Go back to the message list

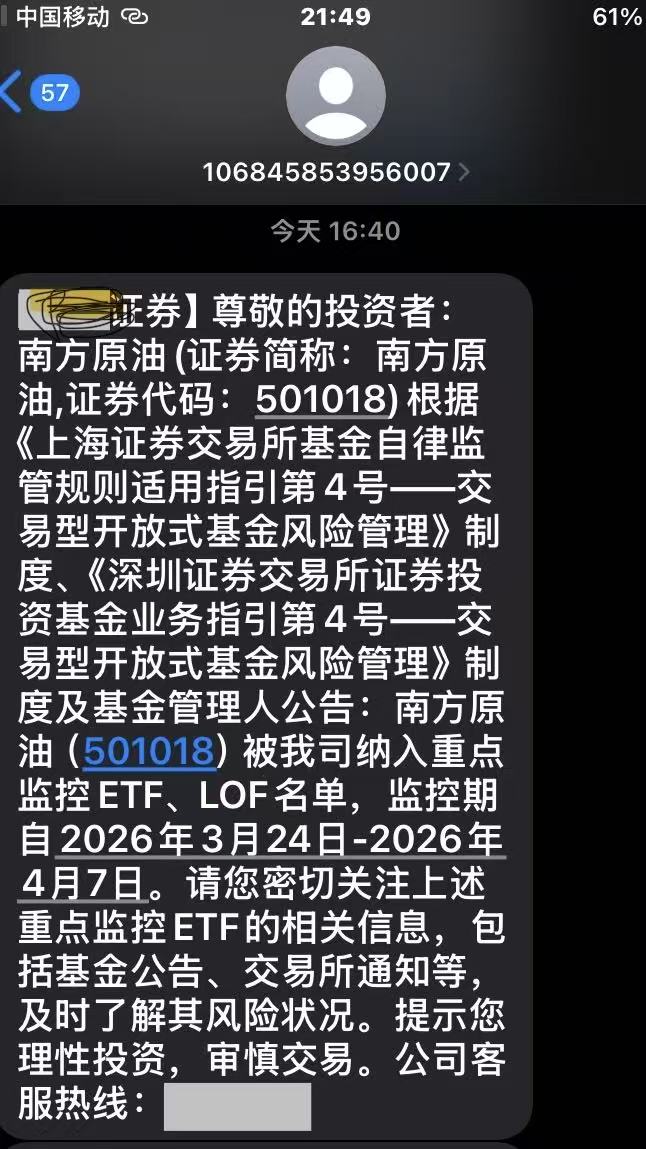pyautogui.click(x=39, y=92)
